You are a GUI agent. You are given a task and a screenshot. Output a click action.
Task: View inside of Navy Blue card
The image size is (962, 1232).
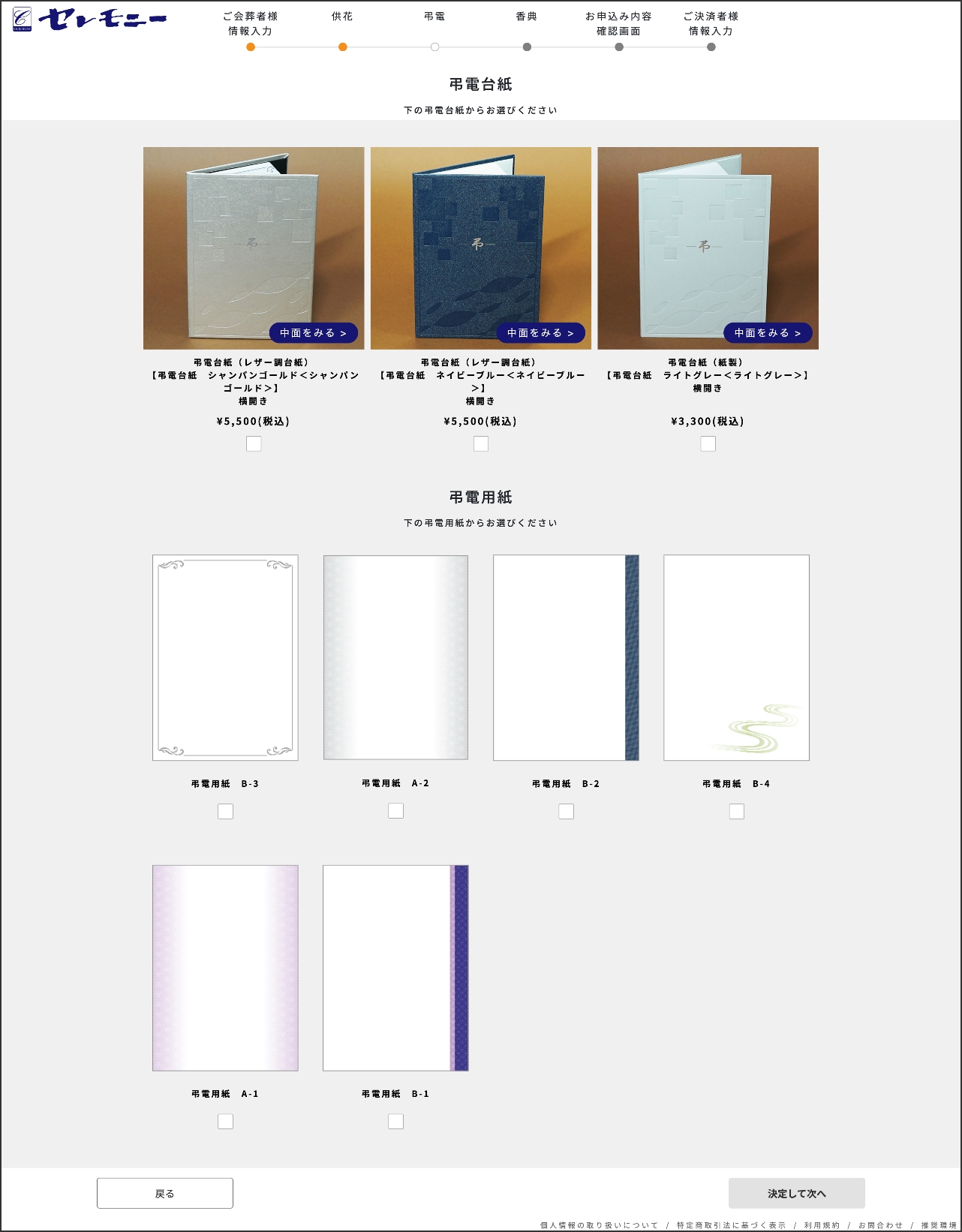pyautogui.click(x=540, y=333)
